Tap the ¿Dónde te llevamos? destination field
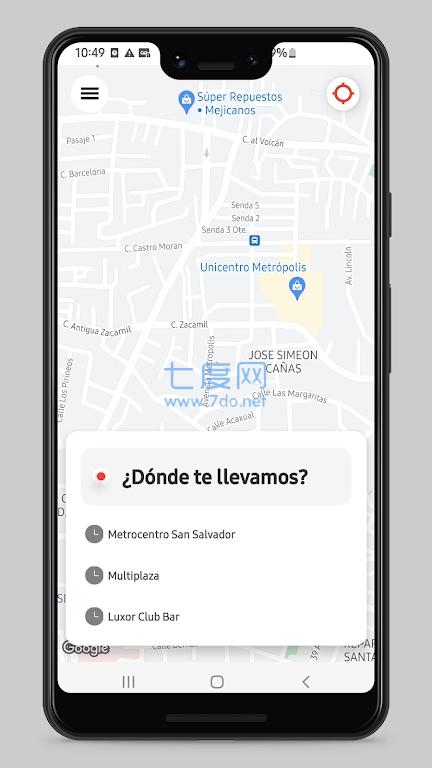This screenshot has height=768, width=432. (x=216, y=476)
